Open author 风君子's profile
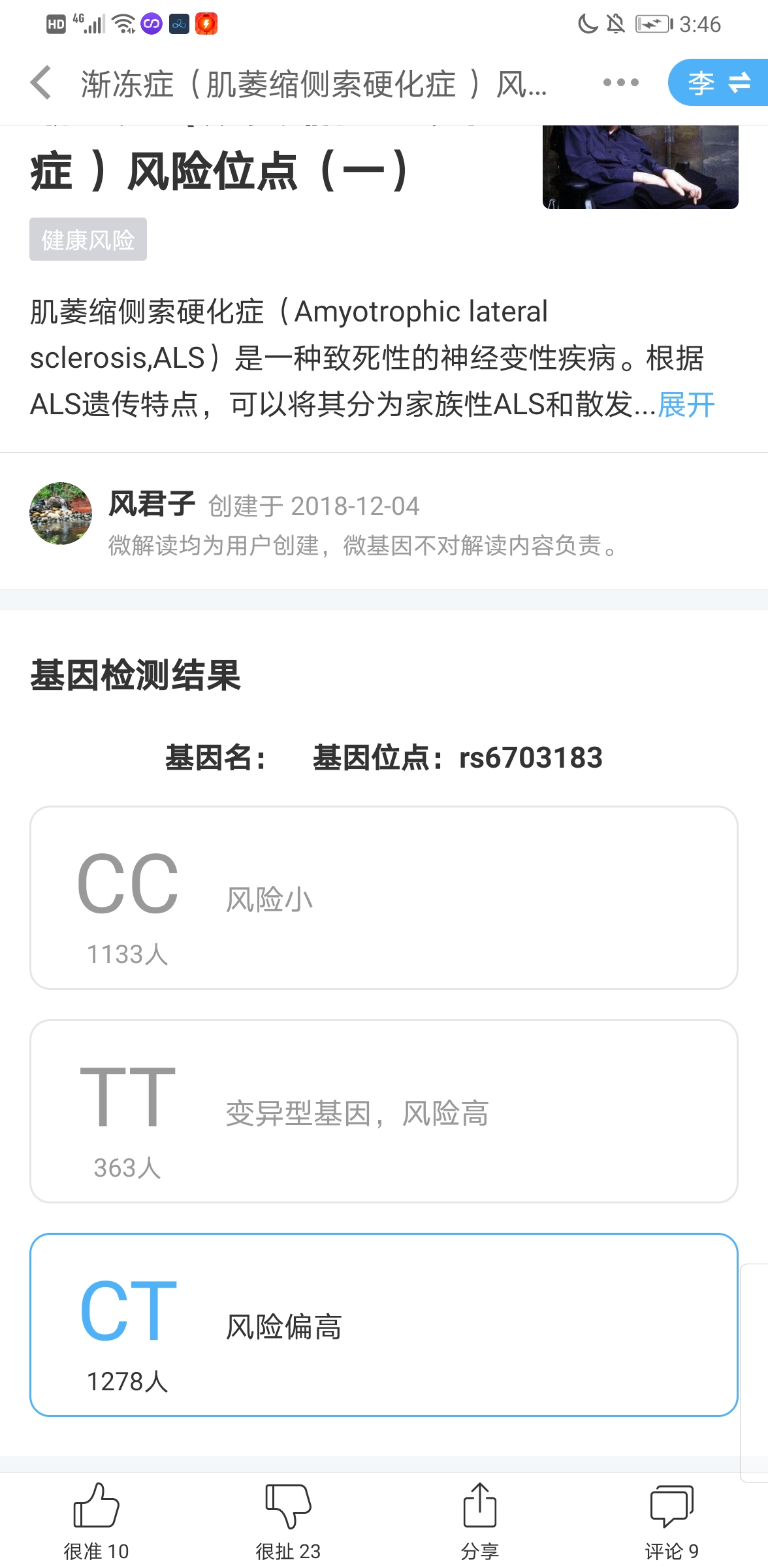Viewport: 768px width, 1568px height. point(61,514)
